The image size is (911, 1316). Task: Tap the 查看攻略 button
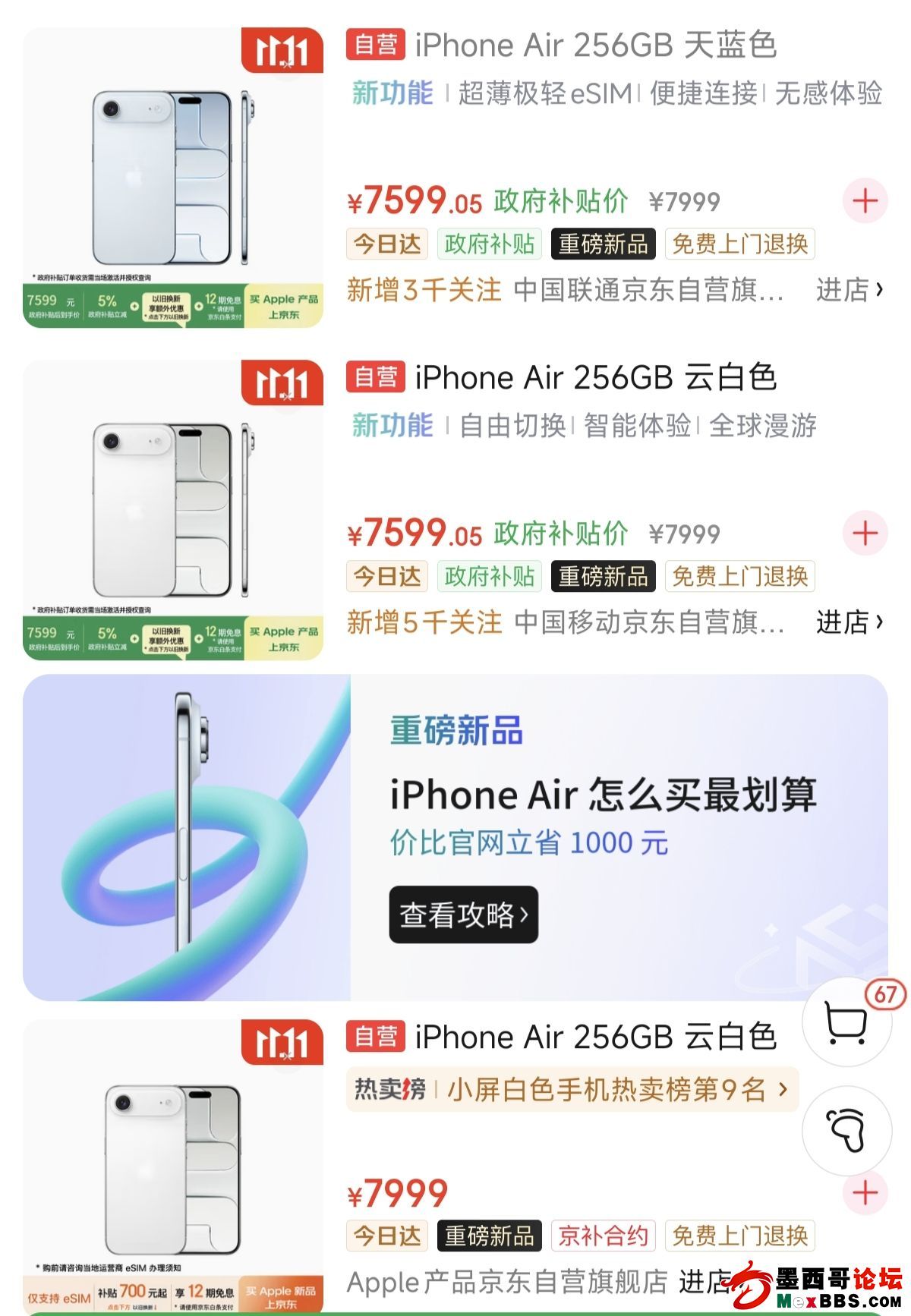tap(463, 915)
